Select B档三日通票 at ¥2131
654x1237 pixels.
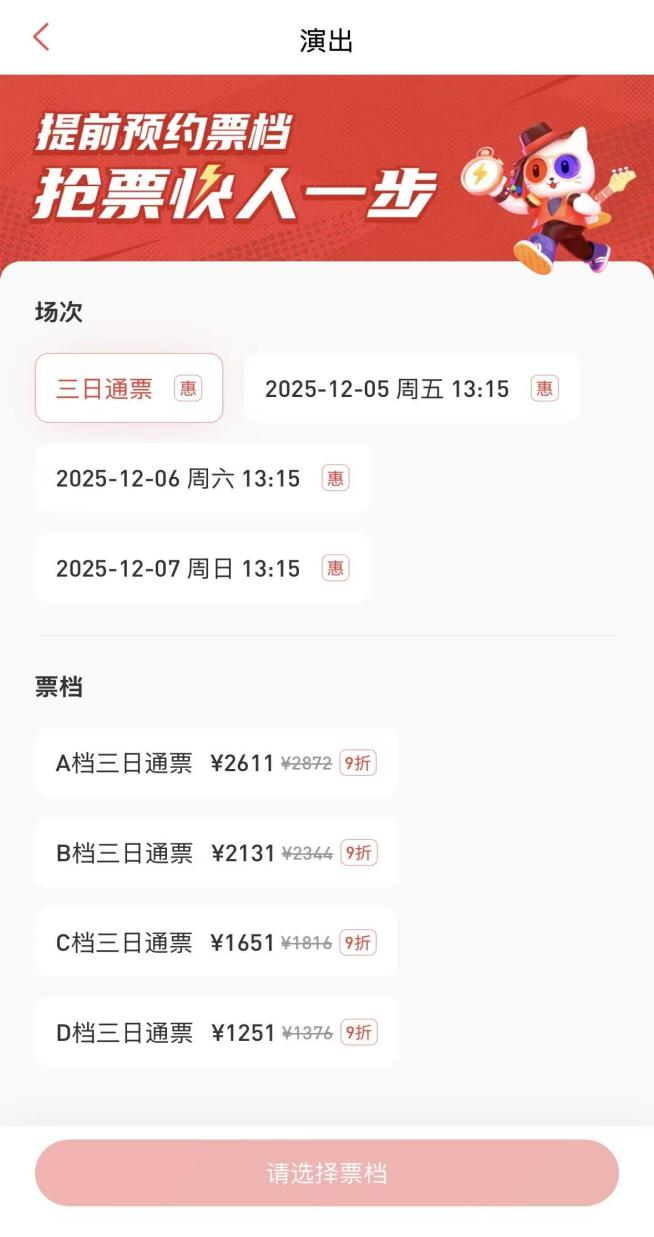tap(216, 853)
